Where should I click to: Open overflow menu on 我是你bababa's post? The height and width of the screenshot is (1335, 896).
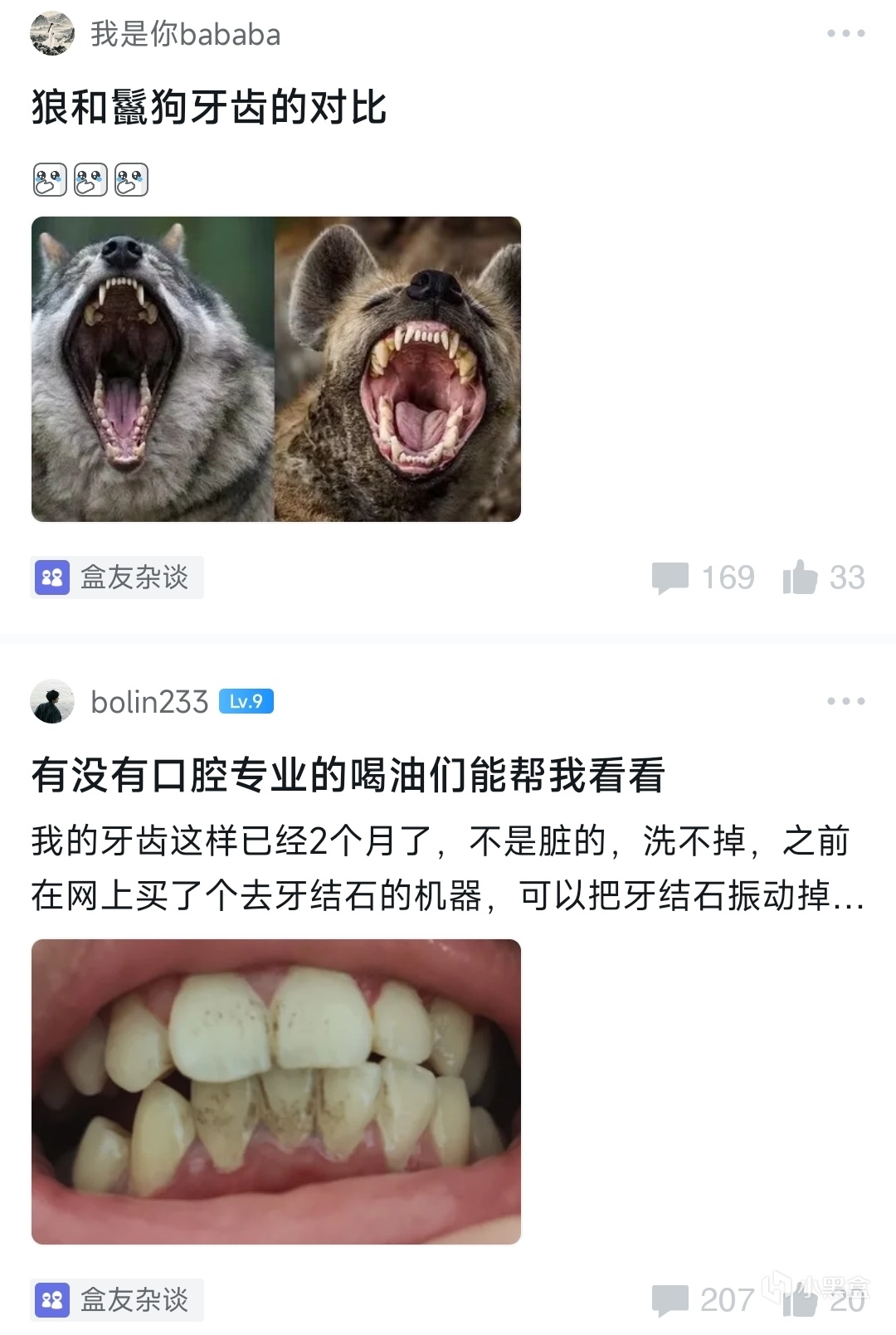coord(845,34)
